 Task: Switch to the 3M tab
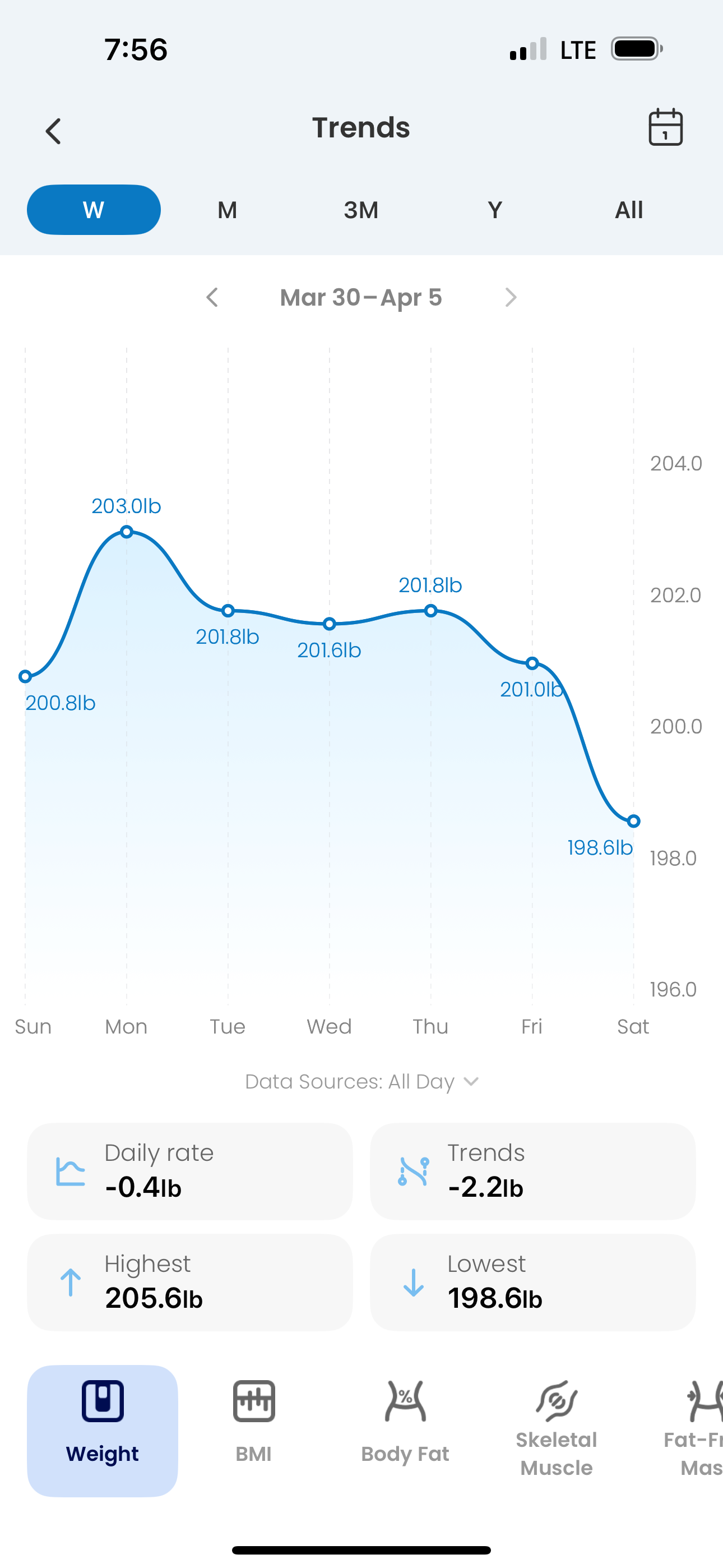coord(361,209)
